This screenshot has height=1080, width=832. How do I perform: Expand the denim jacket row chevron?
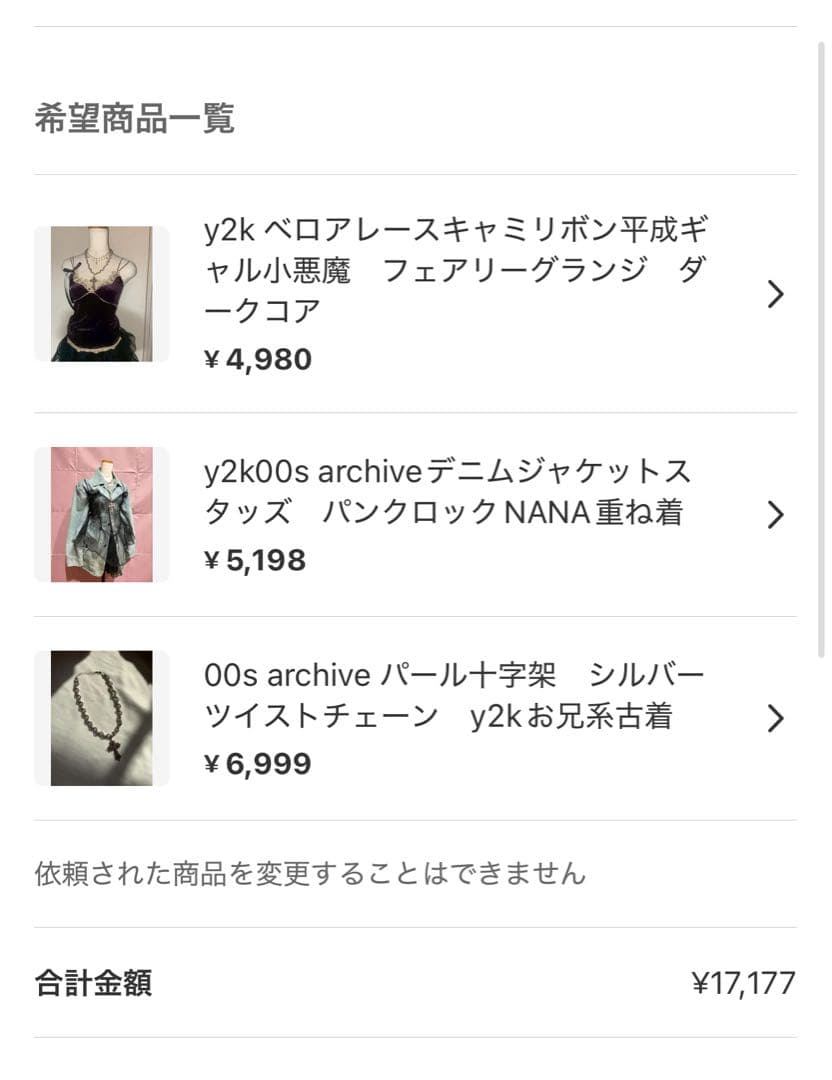pos(775,515)
